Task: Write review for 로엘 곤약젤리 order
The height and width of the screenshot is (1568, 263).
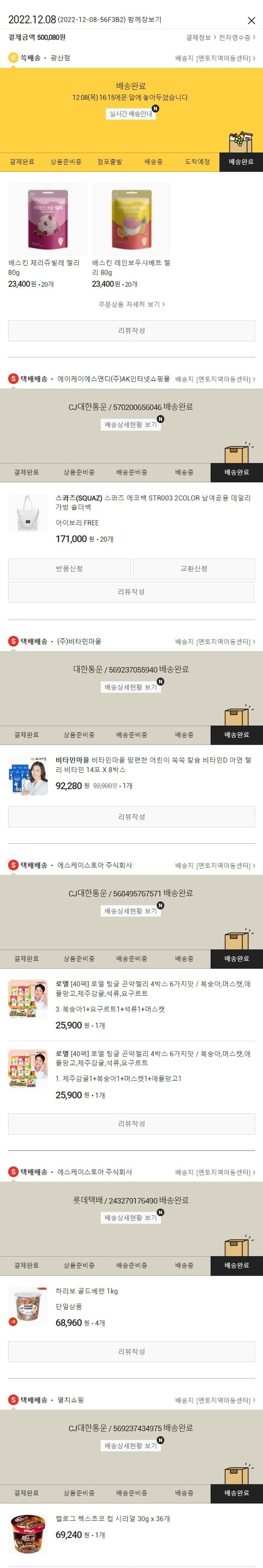Action: click(131, 1124)
